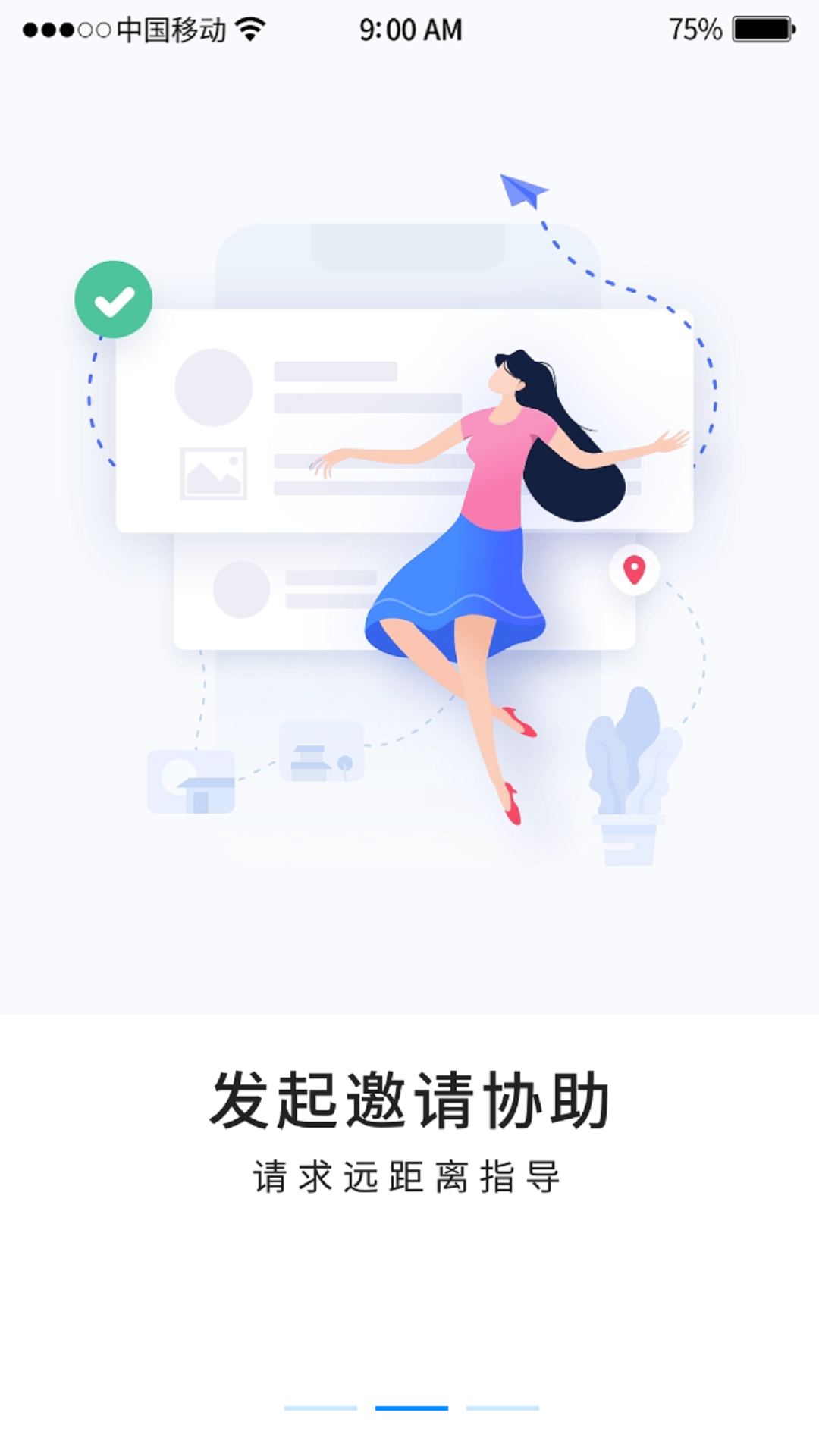
Task: Jump to the first onboarding page indicator
Action: [x=321, y=1408]
